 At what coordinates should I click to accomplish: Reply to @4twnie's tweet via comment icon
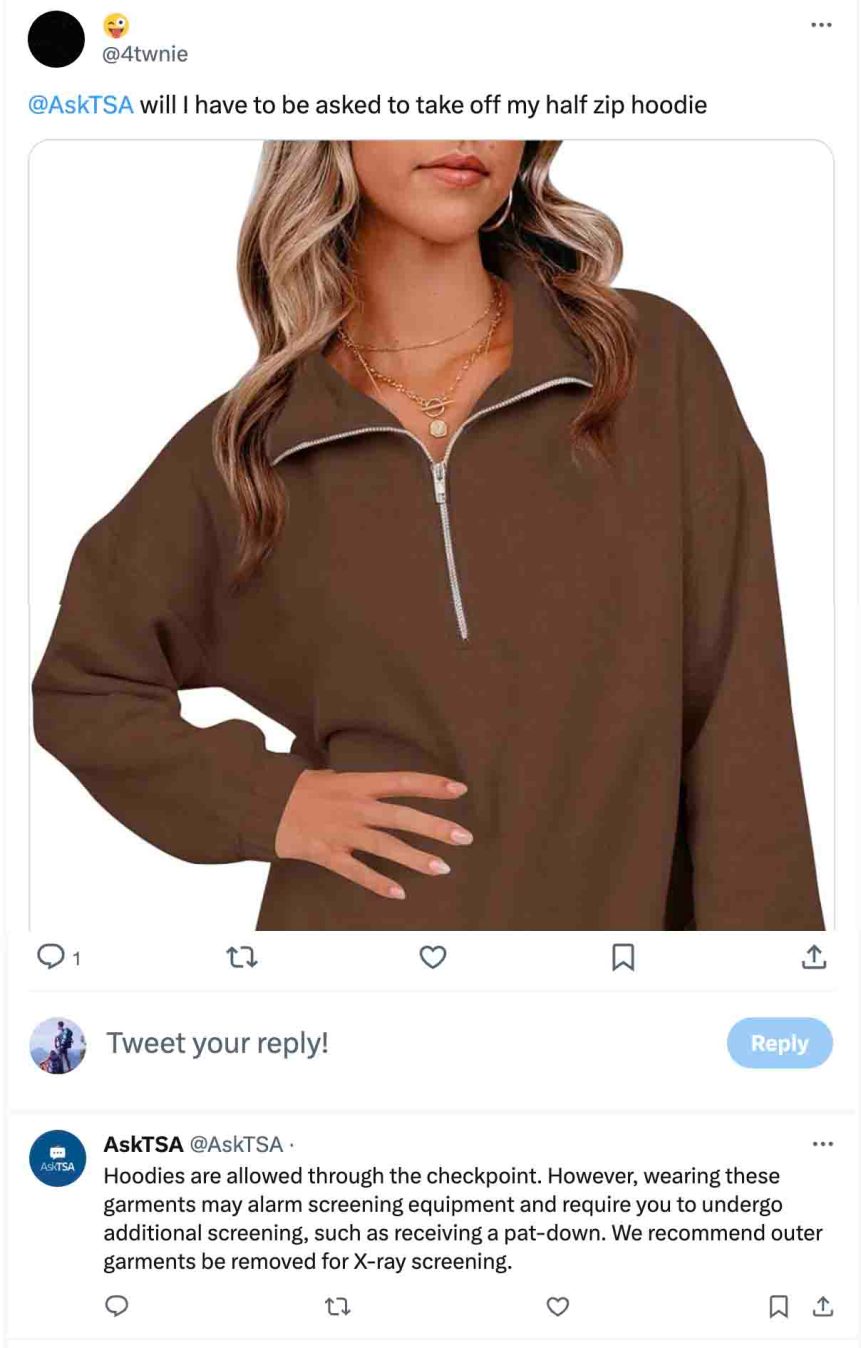coord(50,957)
